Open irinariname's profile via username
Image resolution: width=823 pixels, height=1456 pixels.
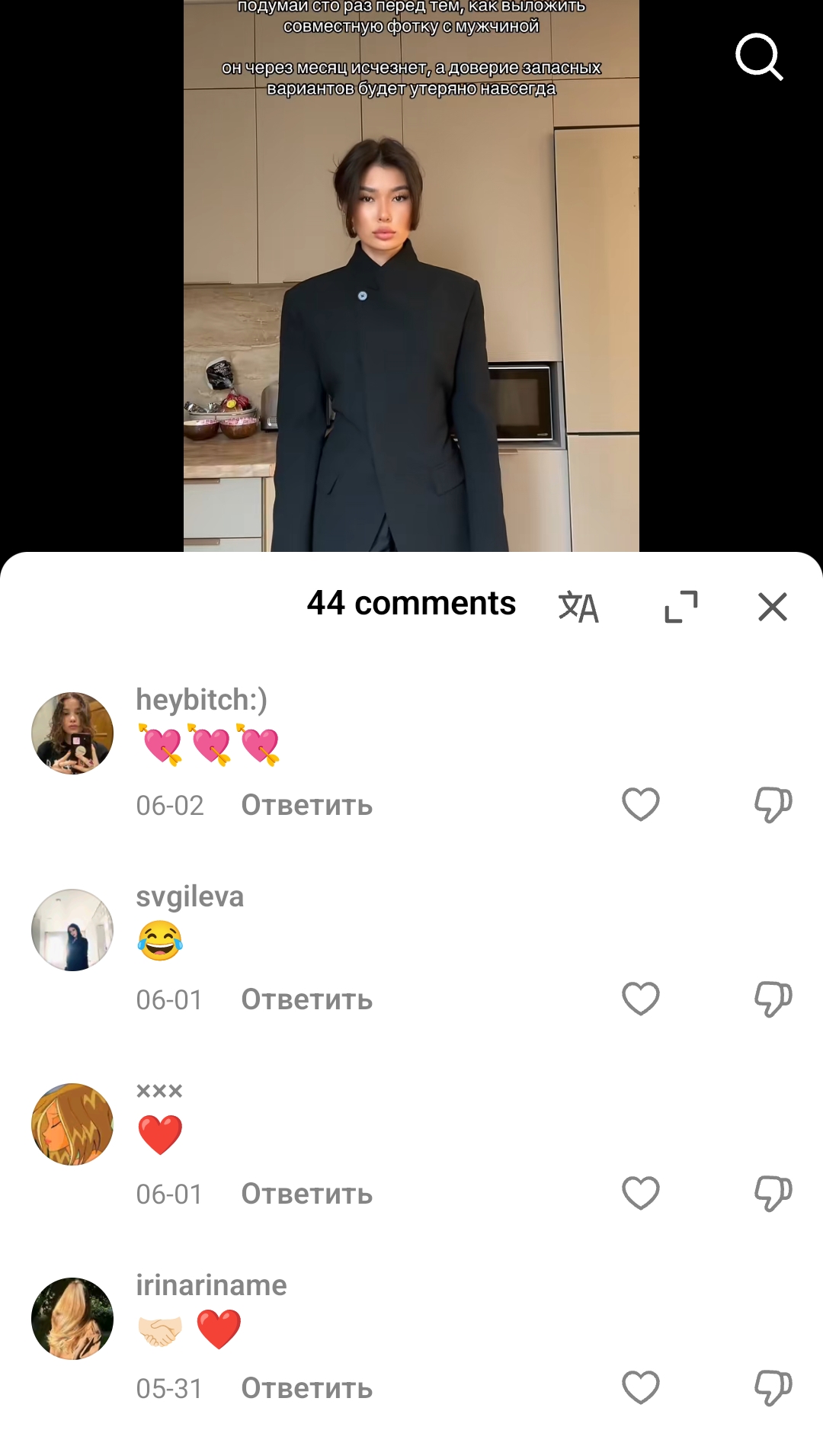pyautogui.click(x=211, y=1285)
